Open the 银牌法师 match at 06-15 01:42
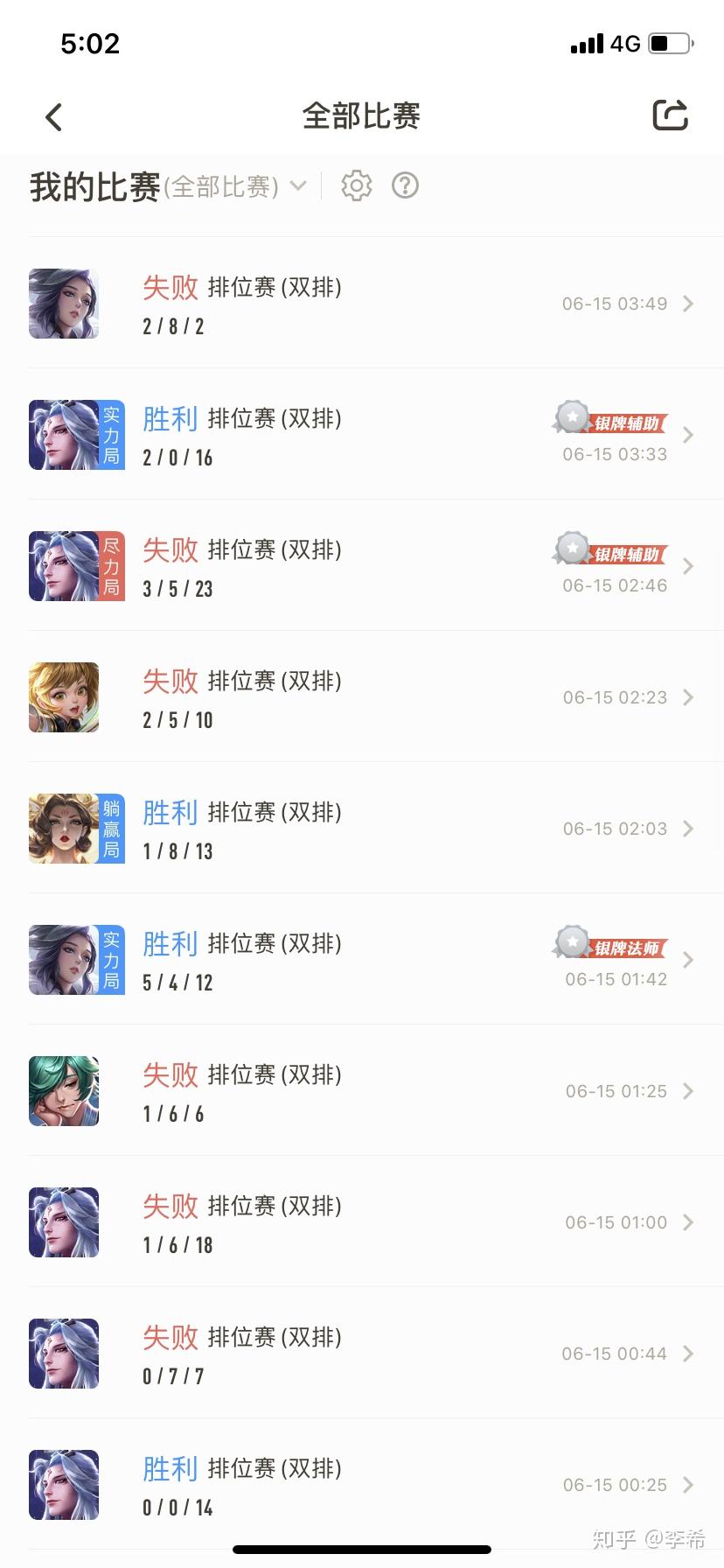Screen dimensions: 724x1568 pos(362,960)
